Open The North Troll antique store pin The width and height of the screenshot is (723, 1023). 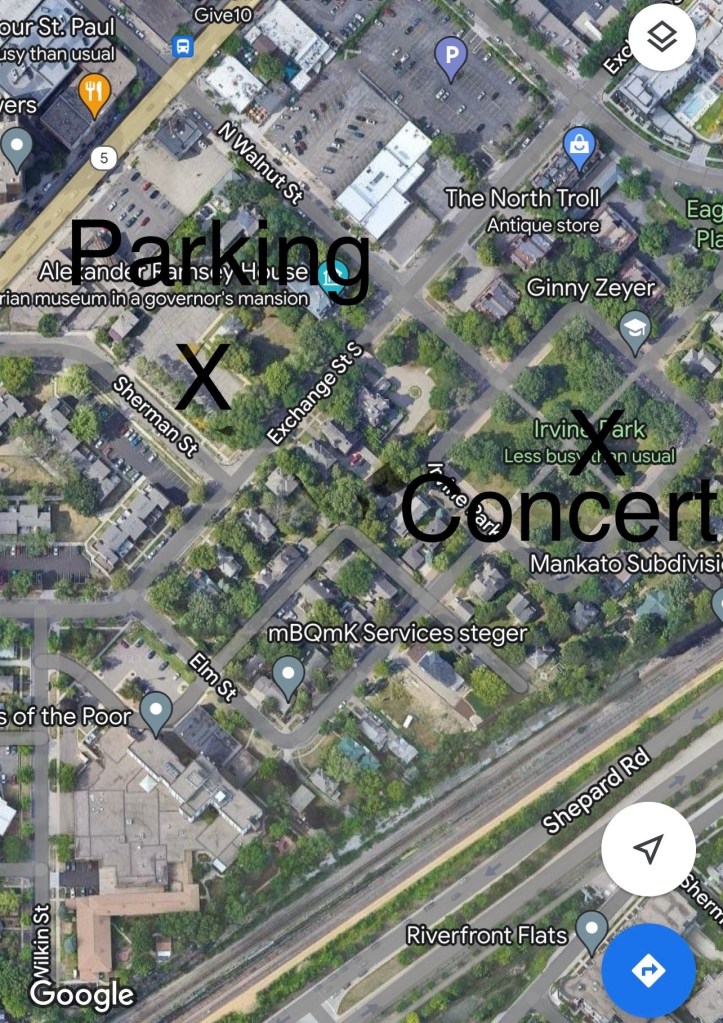579,146
